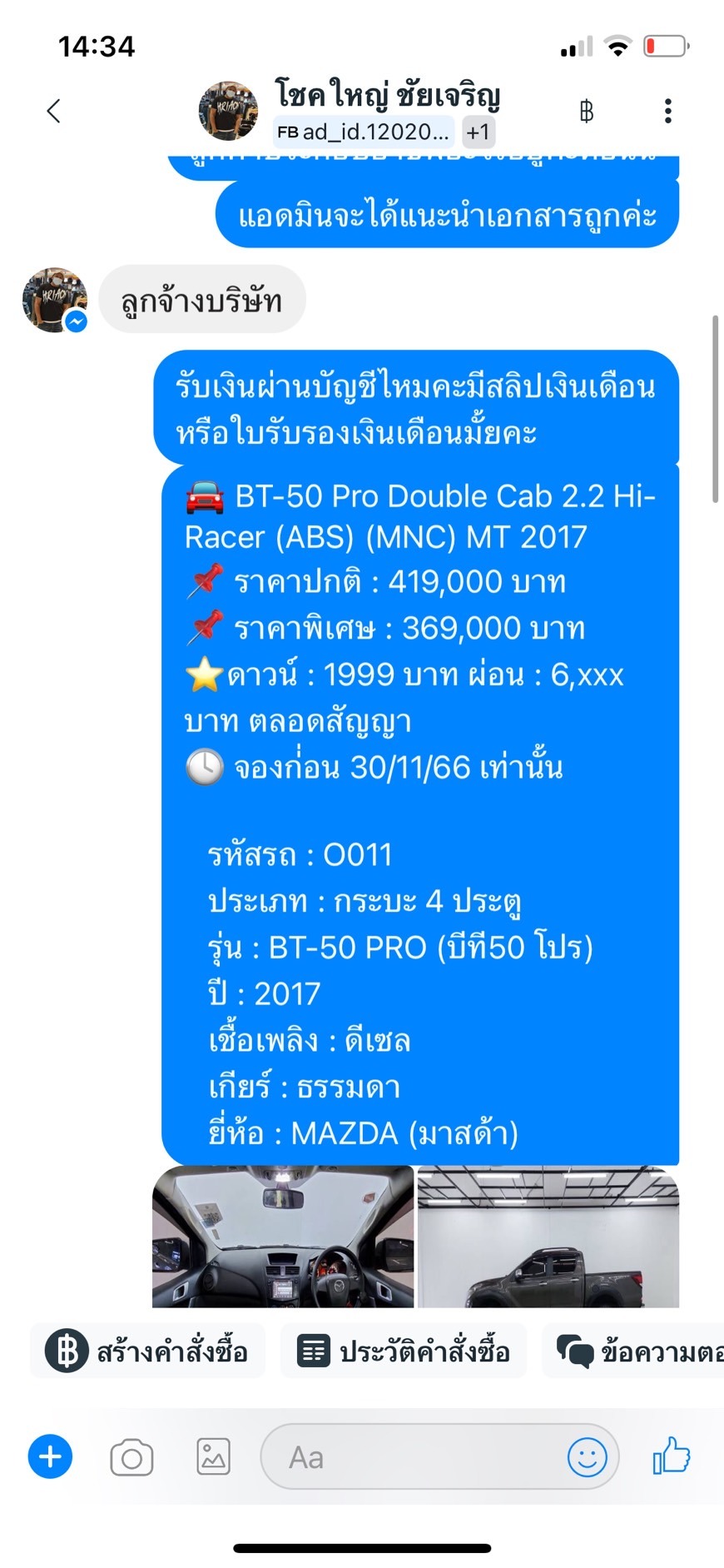
Task: Go back to the chat list
Action: coord(54,111)
